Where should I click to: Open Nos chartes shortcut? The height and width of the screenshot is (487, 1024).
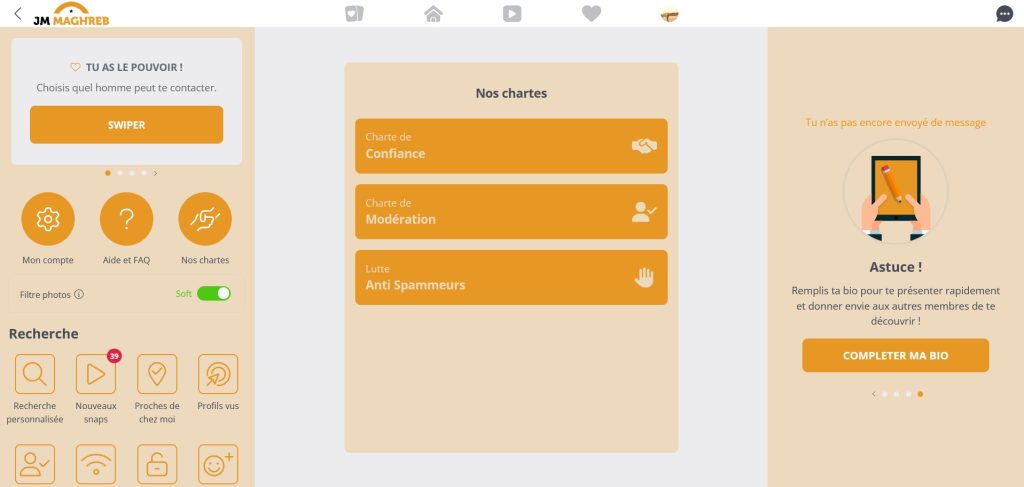205,219
